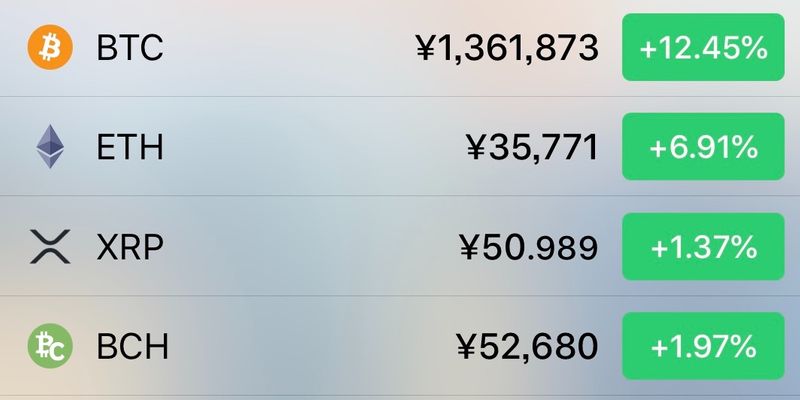800x400 pixels.
Task: Tap ETH's +6.91% change badge
Action: [703, 147]
